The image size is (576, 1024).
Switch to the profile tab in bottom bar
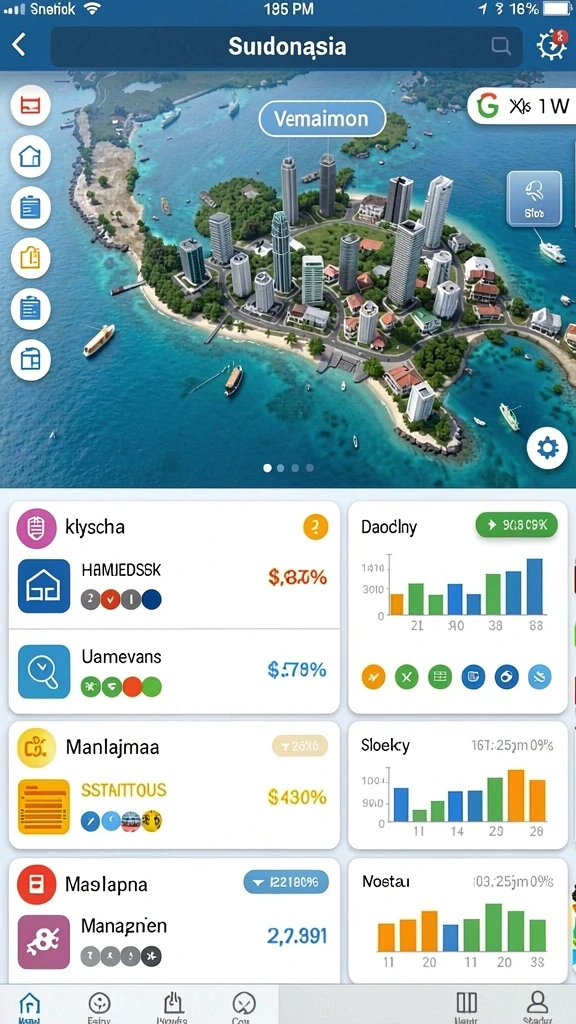coord(537,1006)
